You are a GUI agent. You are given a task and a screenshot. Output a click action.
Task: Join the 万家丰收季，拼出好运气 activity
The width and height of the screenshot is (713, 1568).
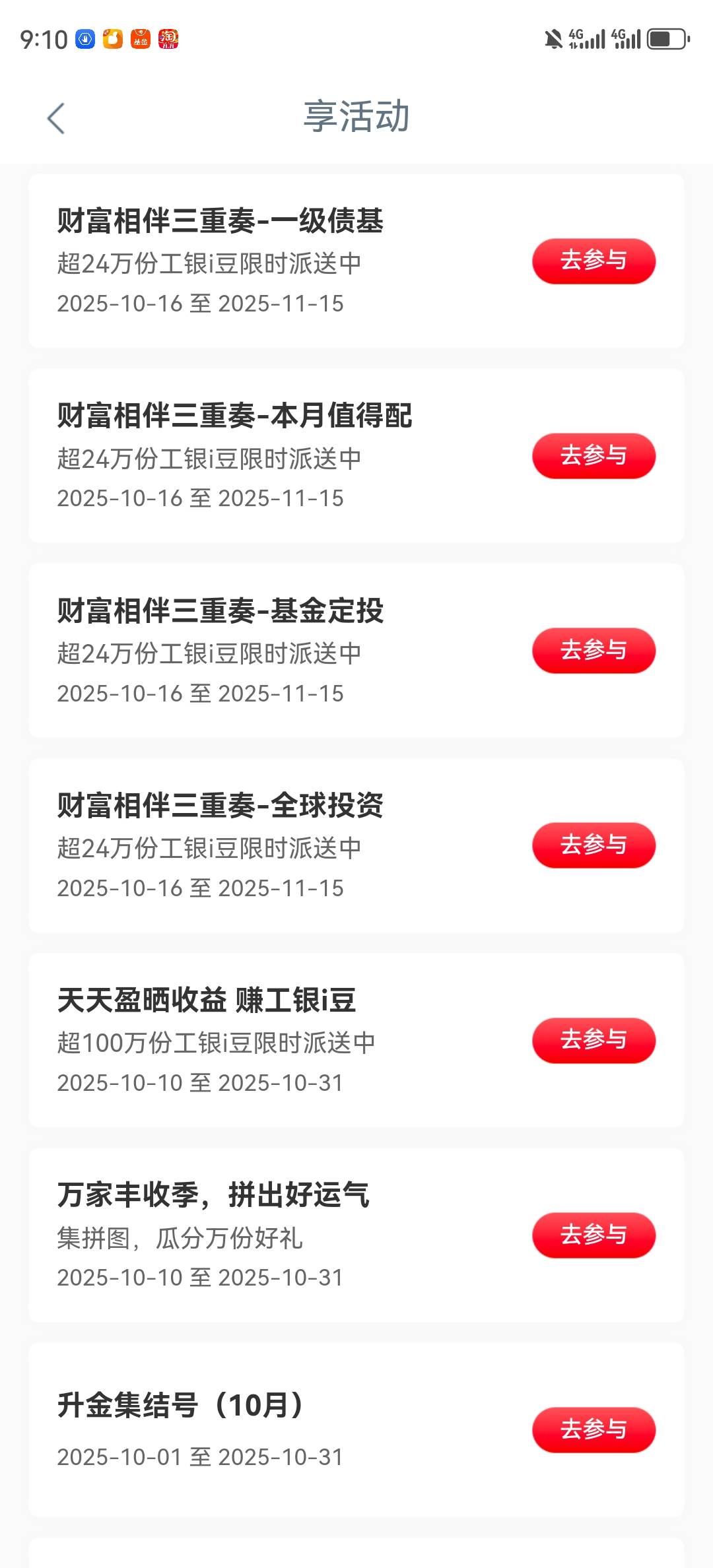pos(594,1235)
